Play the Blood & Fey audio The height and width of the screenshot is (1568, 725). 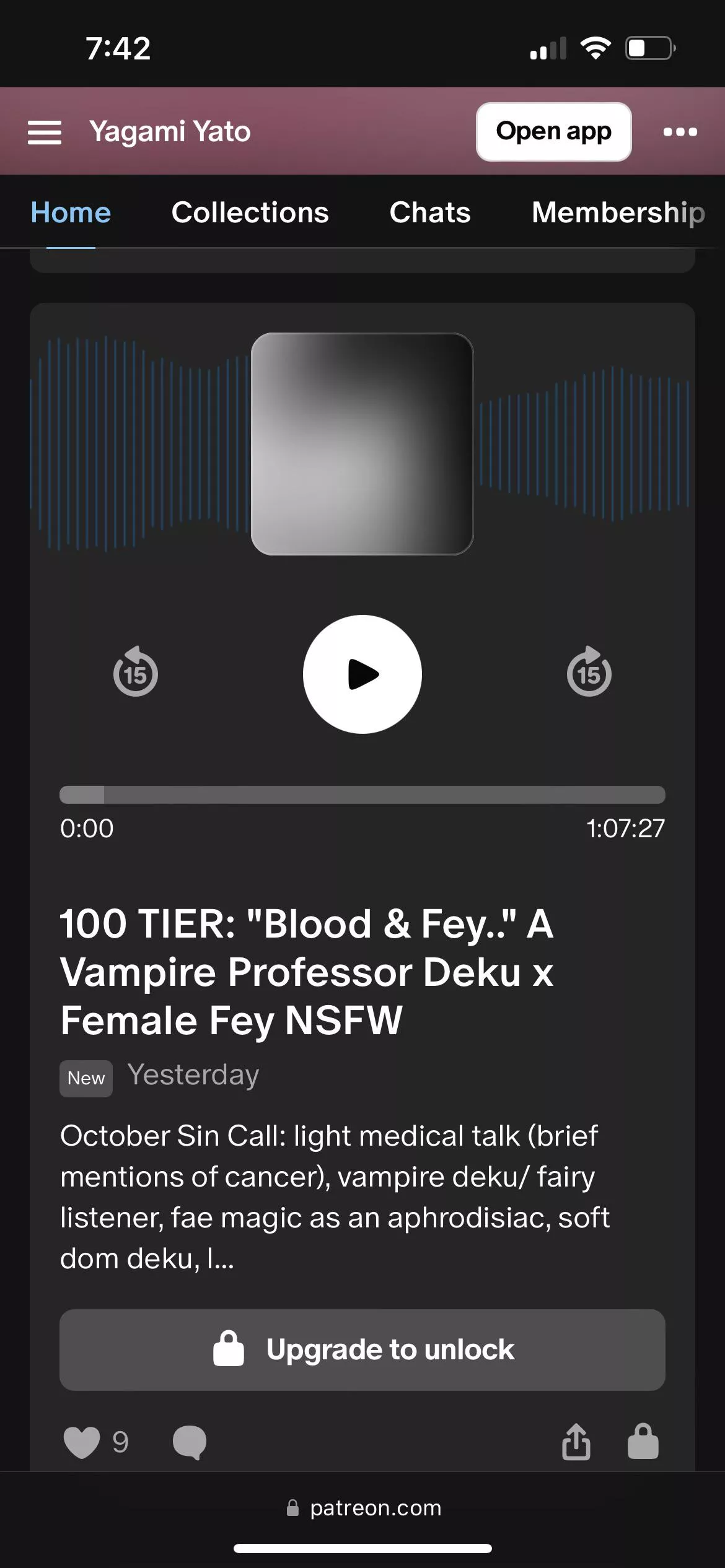pyautogui.click(x=362, y=674)
